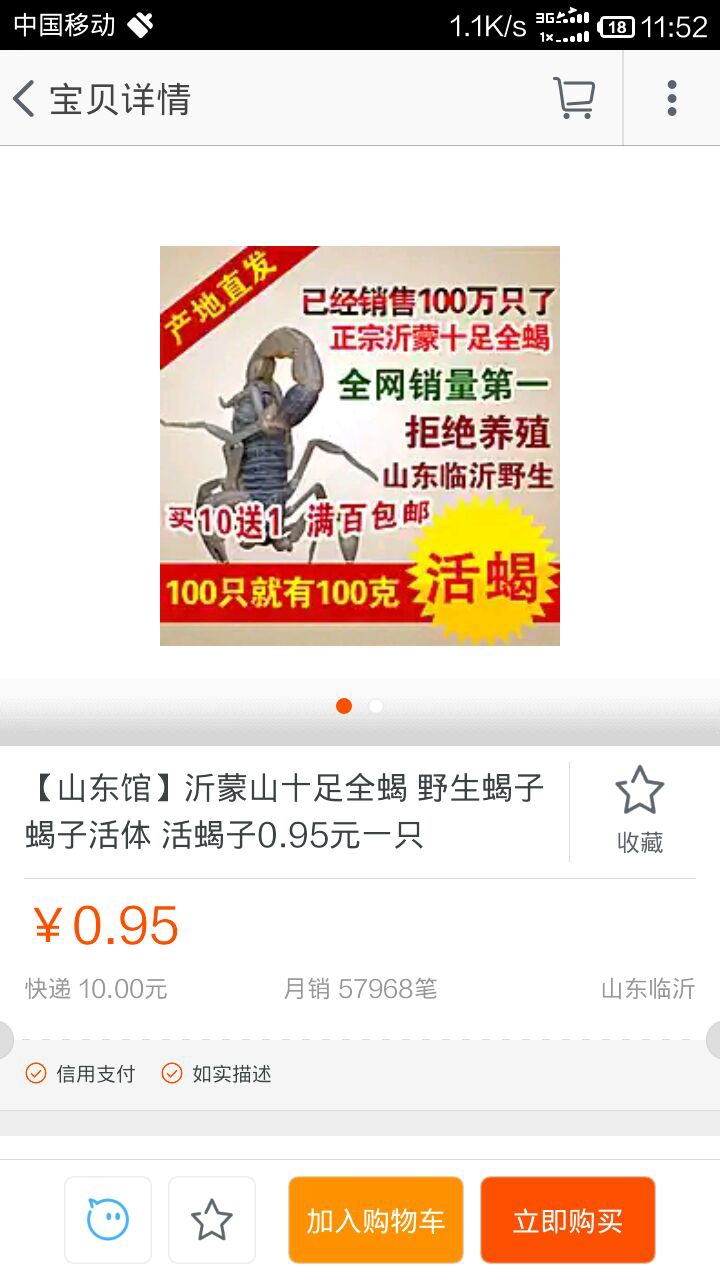Screen dimensions: 720x1280
Task: Tap bottom star button beside chat
Action: point(212,1220)
